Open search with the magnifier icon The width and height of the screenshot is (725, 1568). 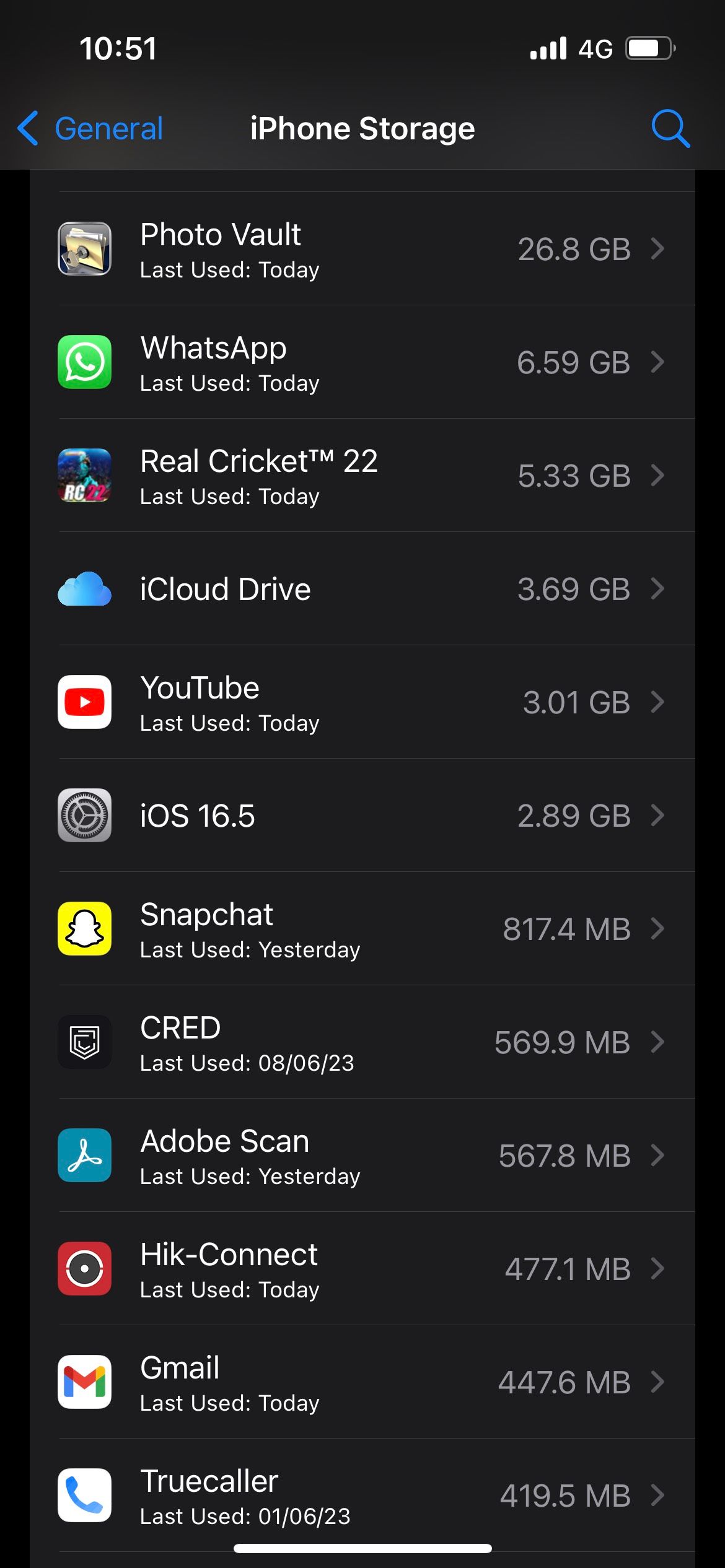point(671,128)
